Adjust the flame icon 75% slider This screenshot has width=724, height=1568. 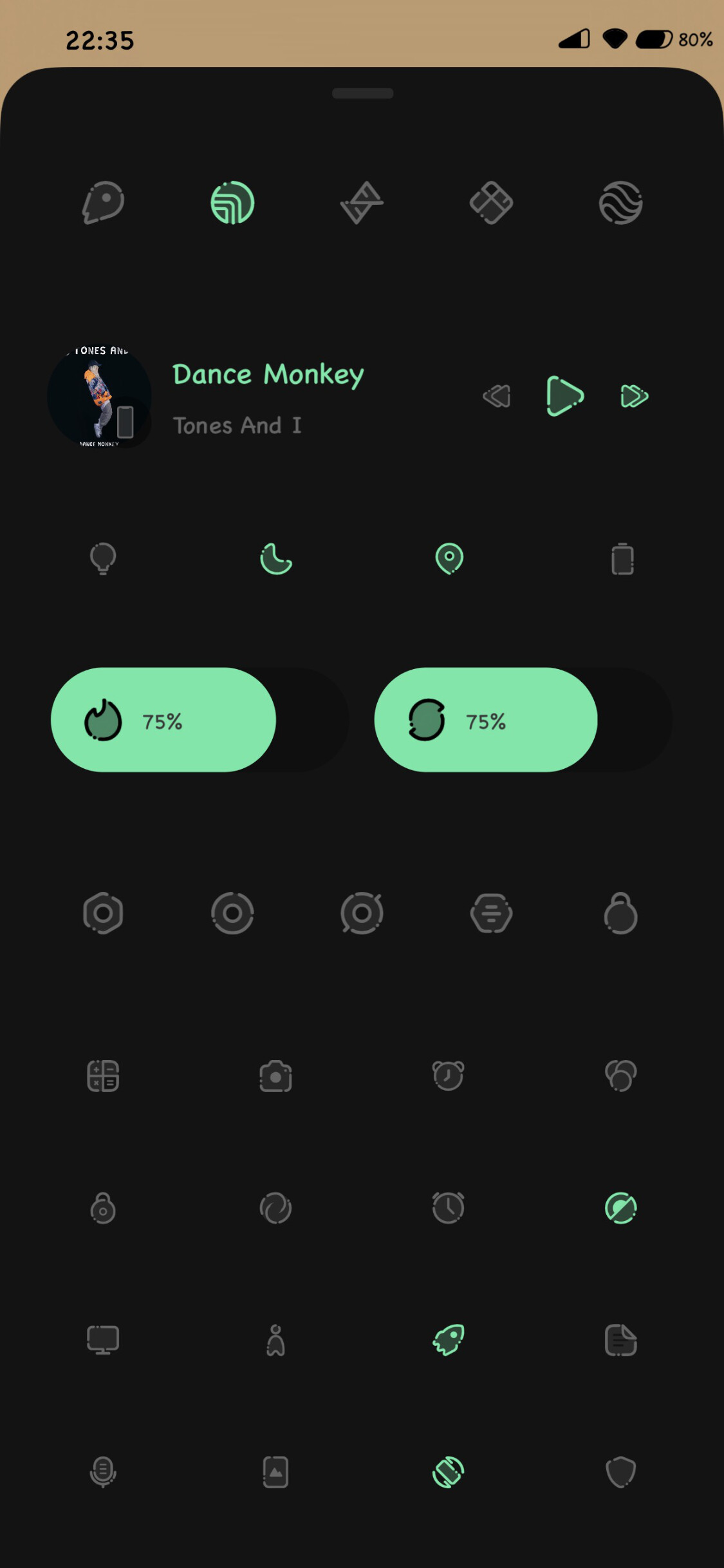200,720
